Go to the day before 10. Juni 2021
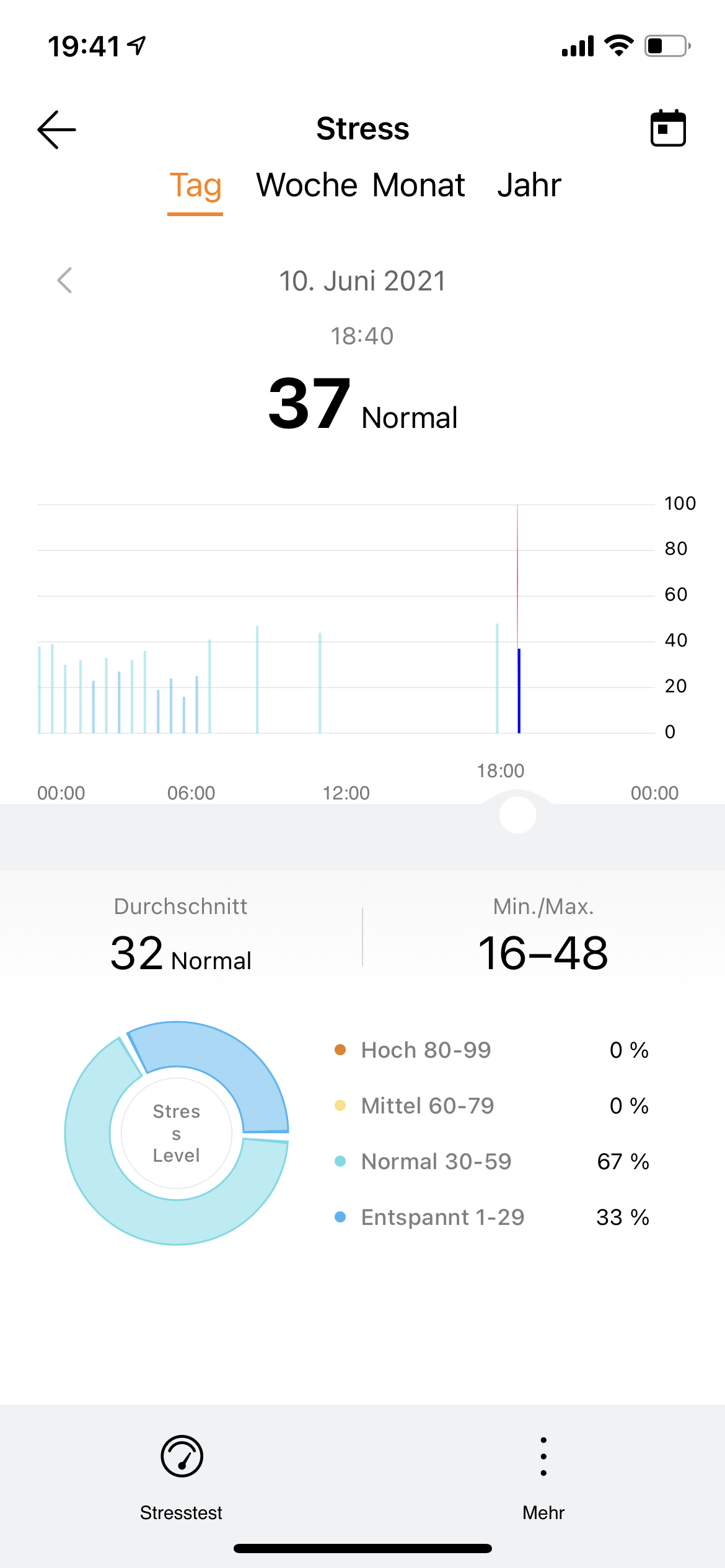The height and width of the screenshot is (1568, 725). [64, 281]
